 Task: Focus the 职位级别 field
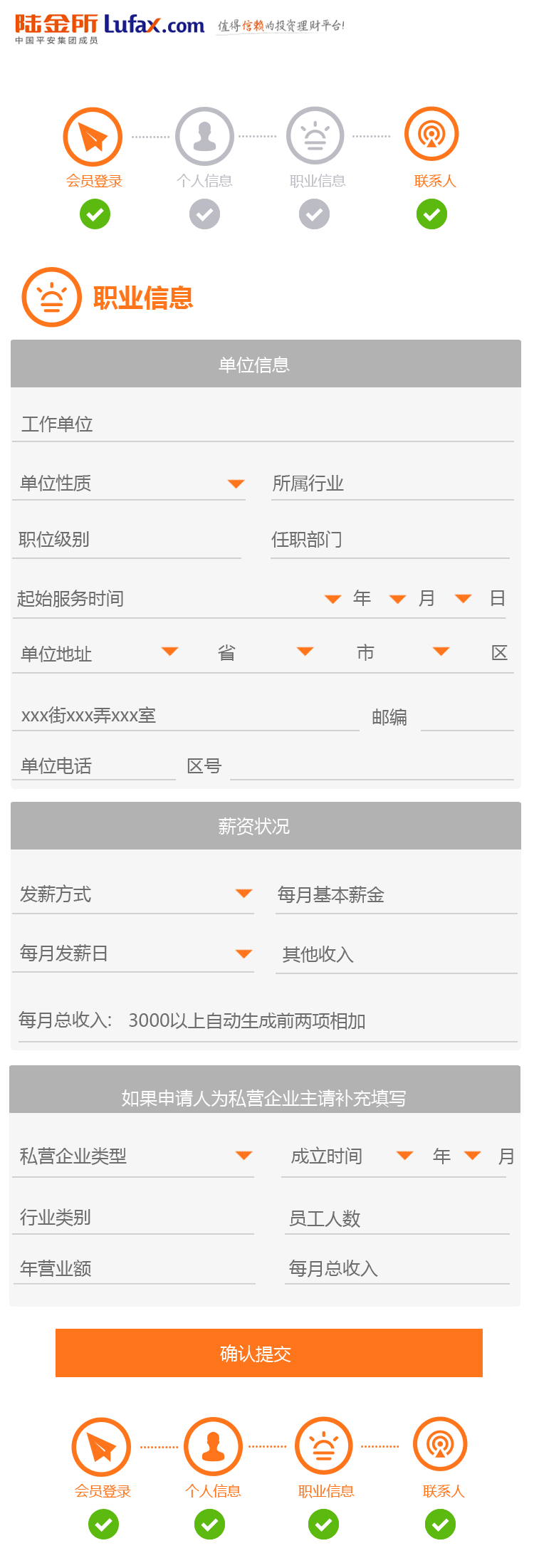[127, 540]
